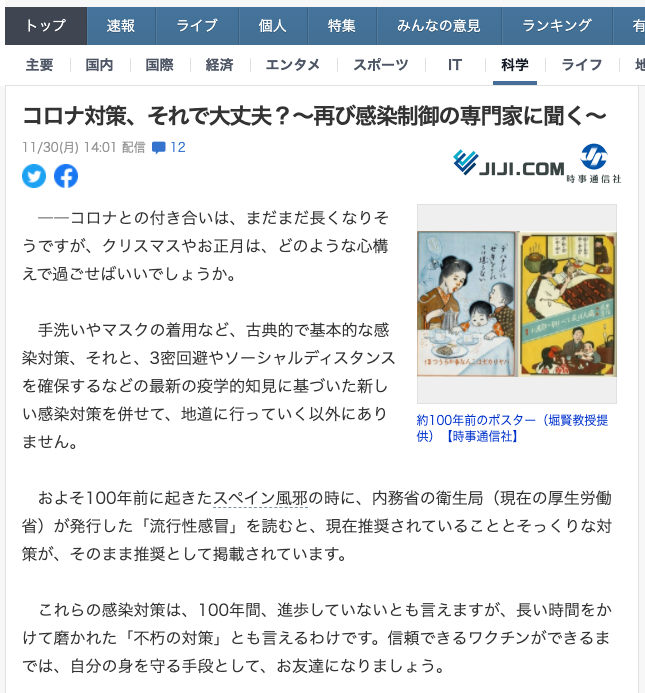Open the スポーツ category

click(381, 65)
